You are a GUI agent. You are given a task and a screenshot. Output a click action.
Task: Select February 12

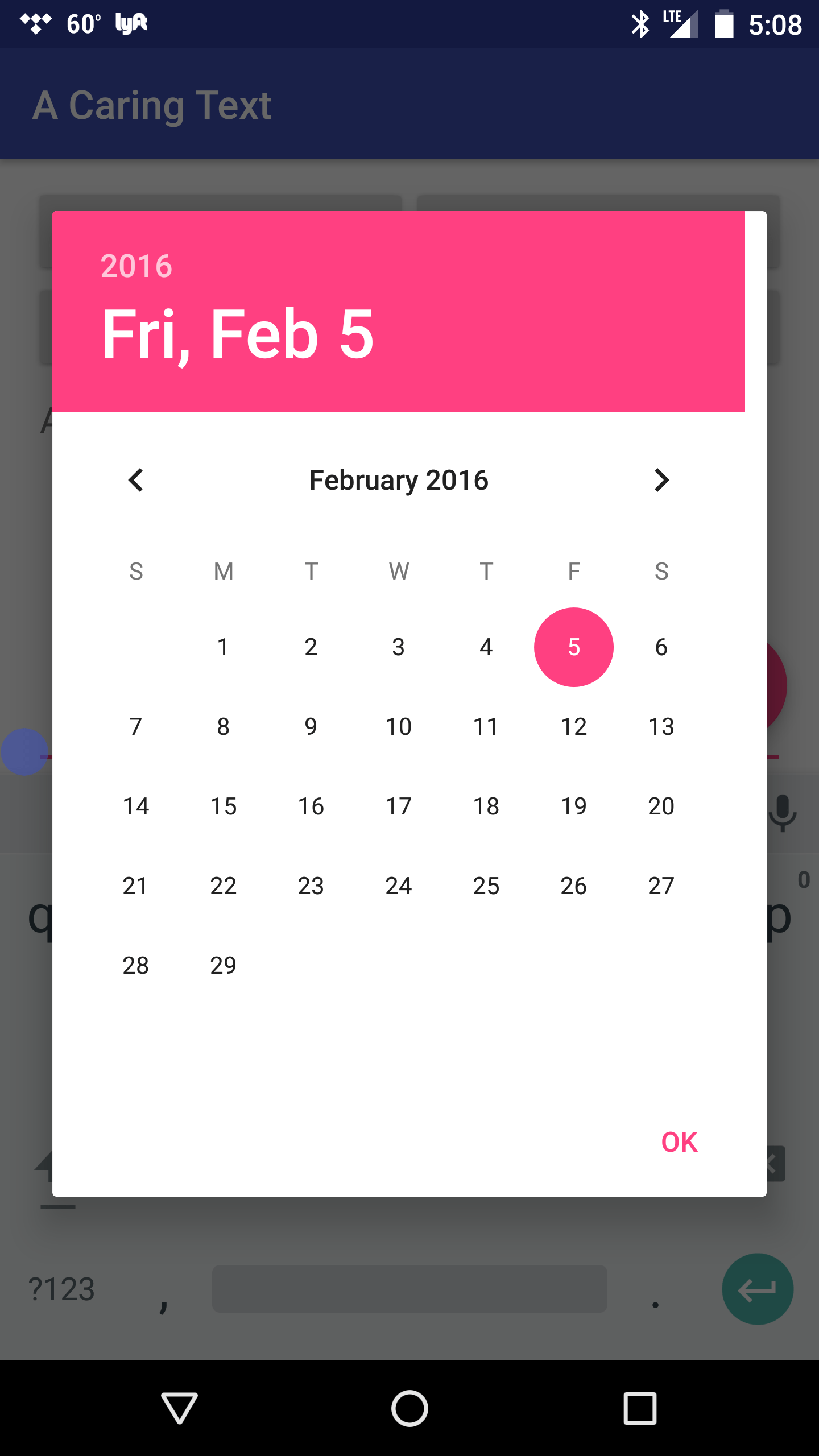[x=573, y=727]
